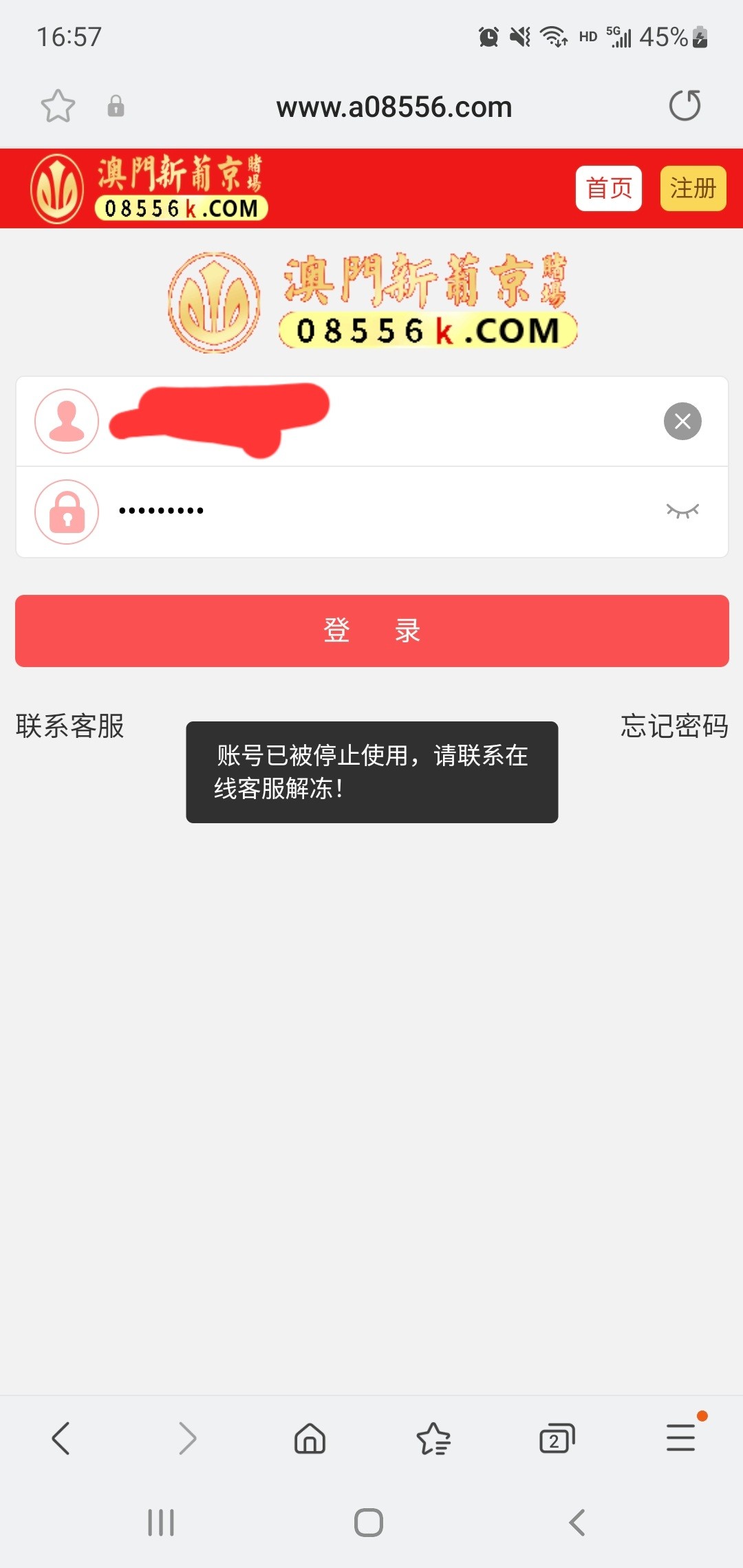Tap the browser forward arrow
The image size is (743, 1568).
click(186, 1437)
